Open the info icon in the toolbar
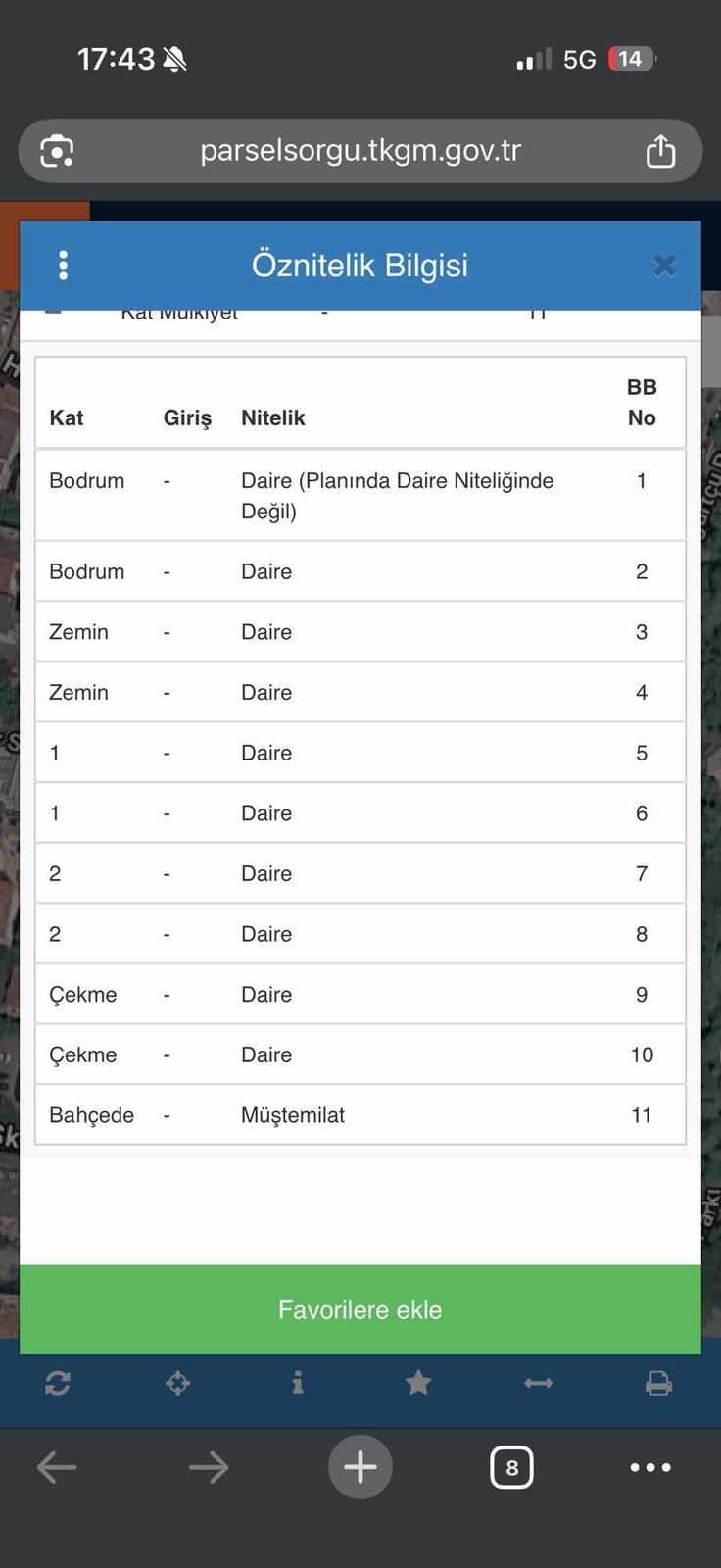The height and width of the screenshot is (1568, 721). [298, 1383]
